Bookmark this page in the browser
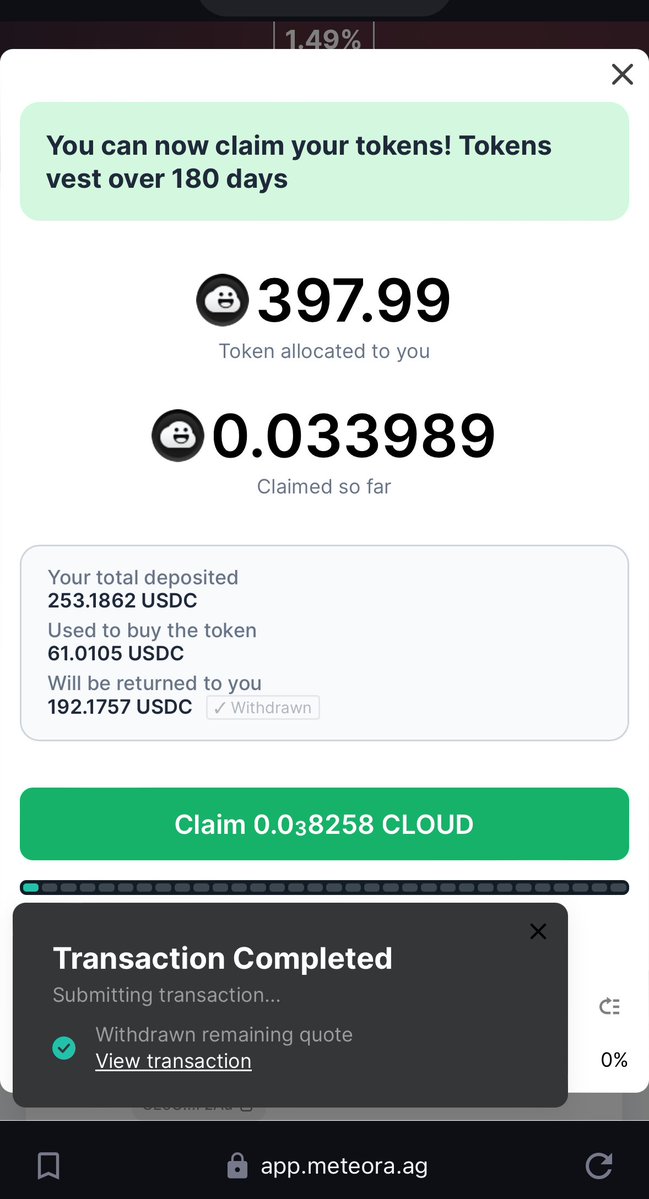This screenshot has width=649, height=1199. pos(49,1166)
